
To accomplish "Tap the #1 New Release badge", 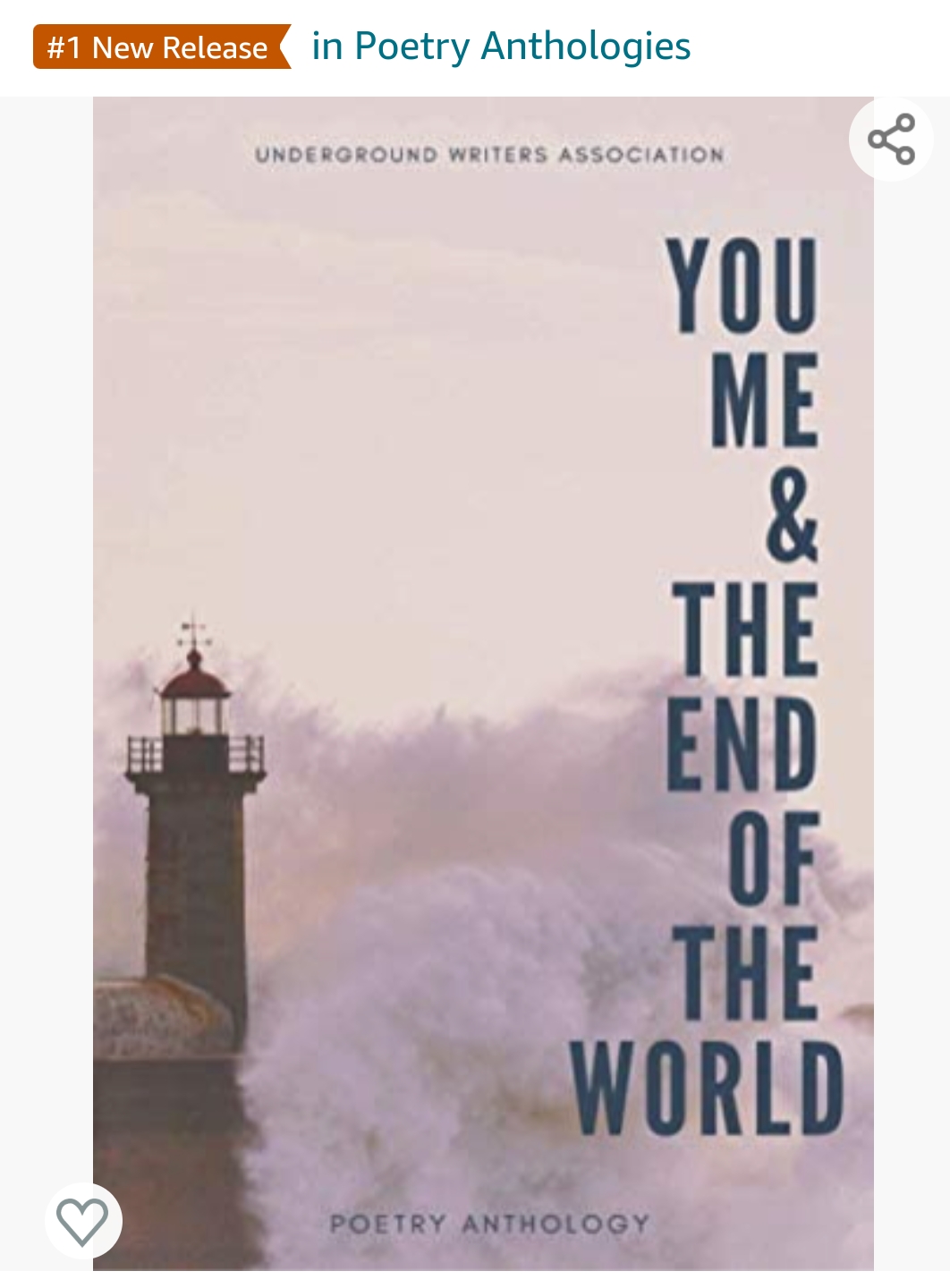I will click(161, 47).
